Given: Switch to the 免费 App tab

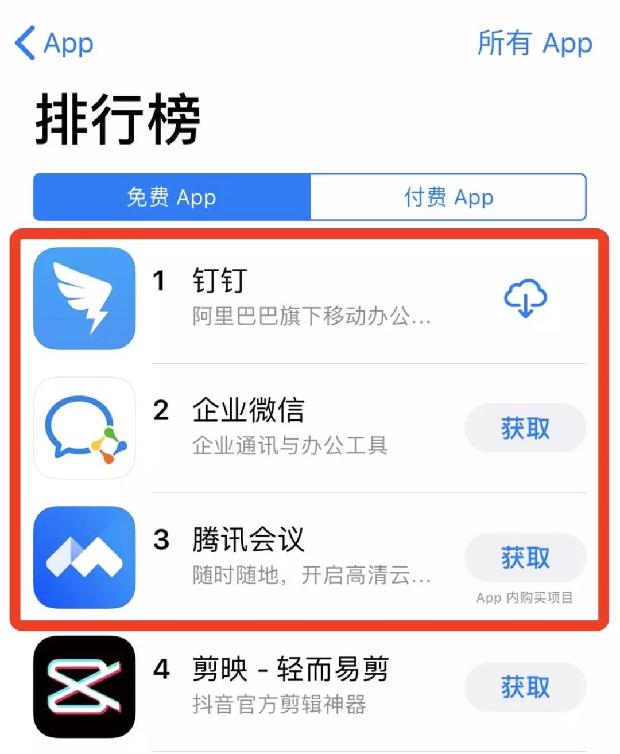Looking at the screenshot, I should 171,197.
